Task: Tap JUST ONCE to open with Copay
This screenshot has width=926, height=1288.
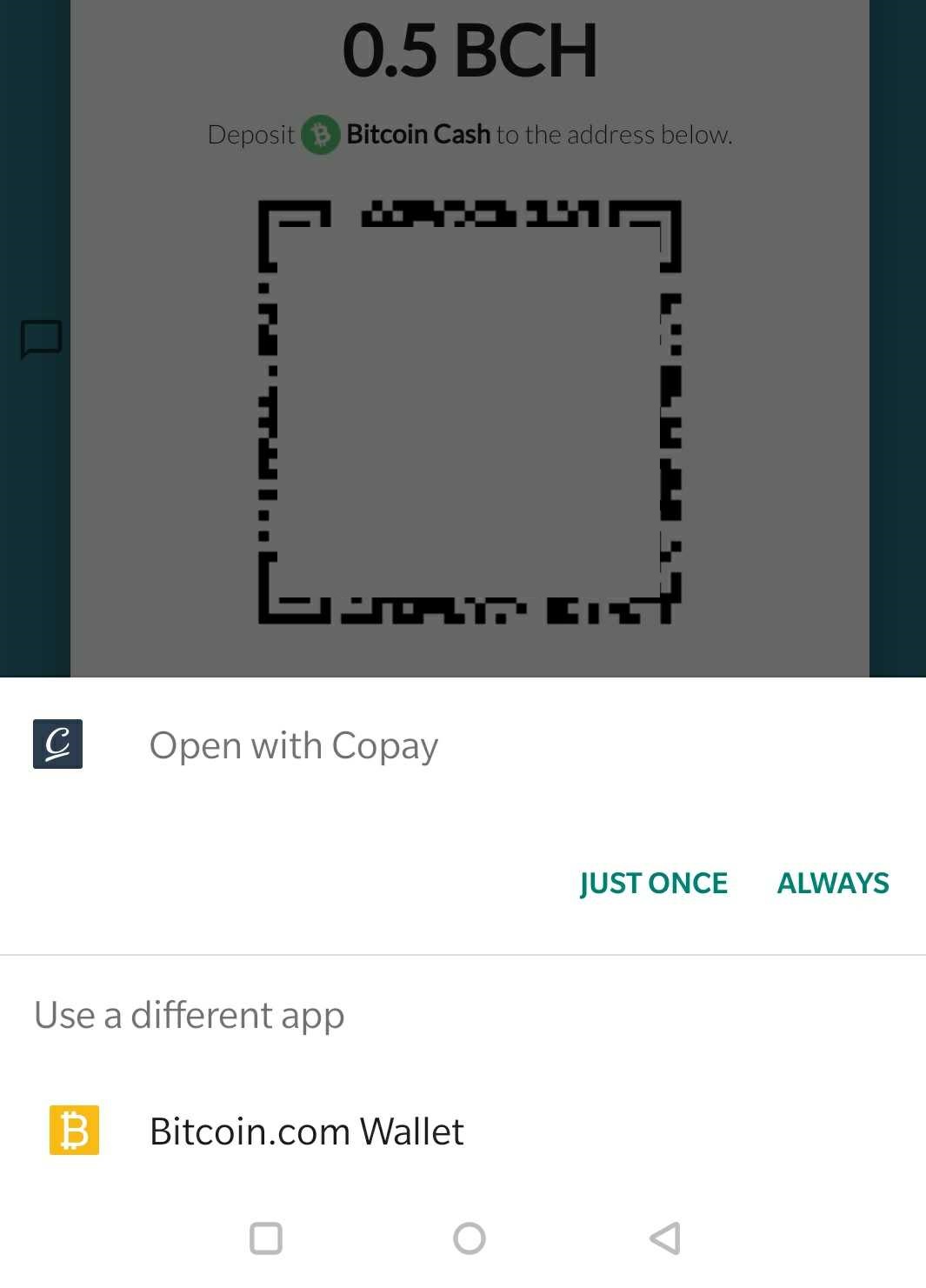Action: [x=653, y=884]
